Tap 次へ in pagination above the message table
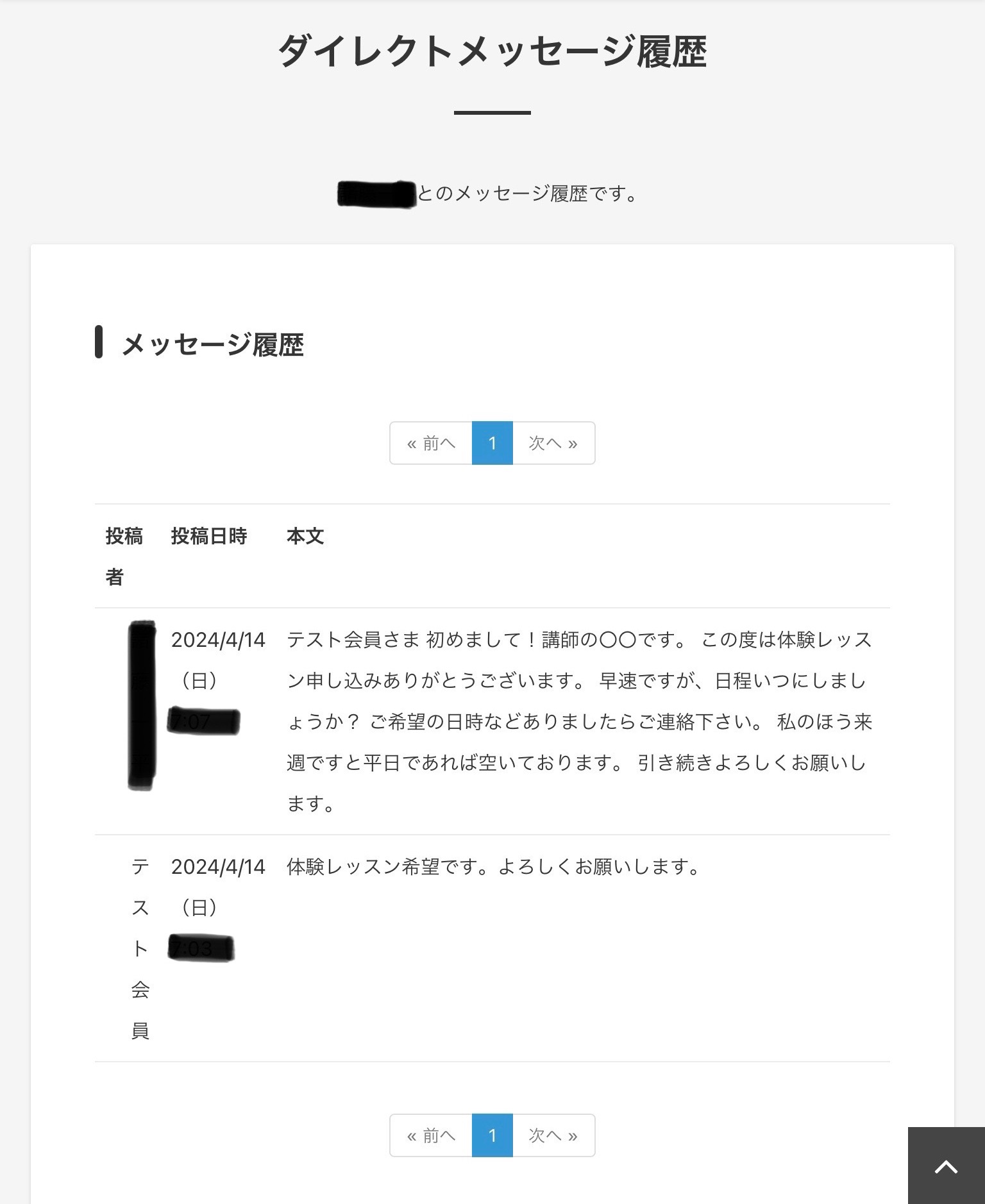The image size is (985, 1204). click(x=553, y=443)
